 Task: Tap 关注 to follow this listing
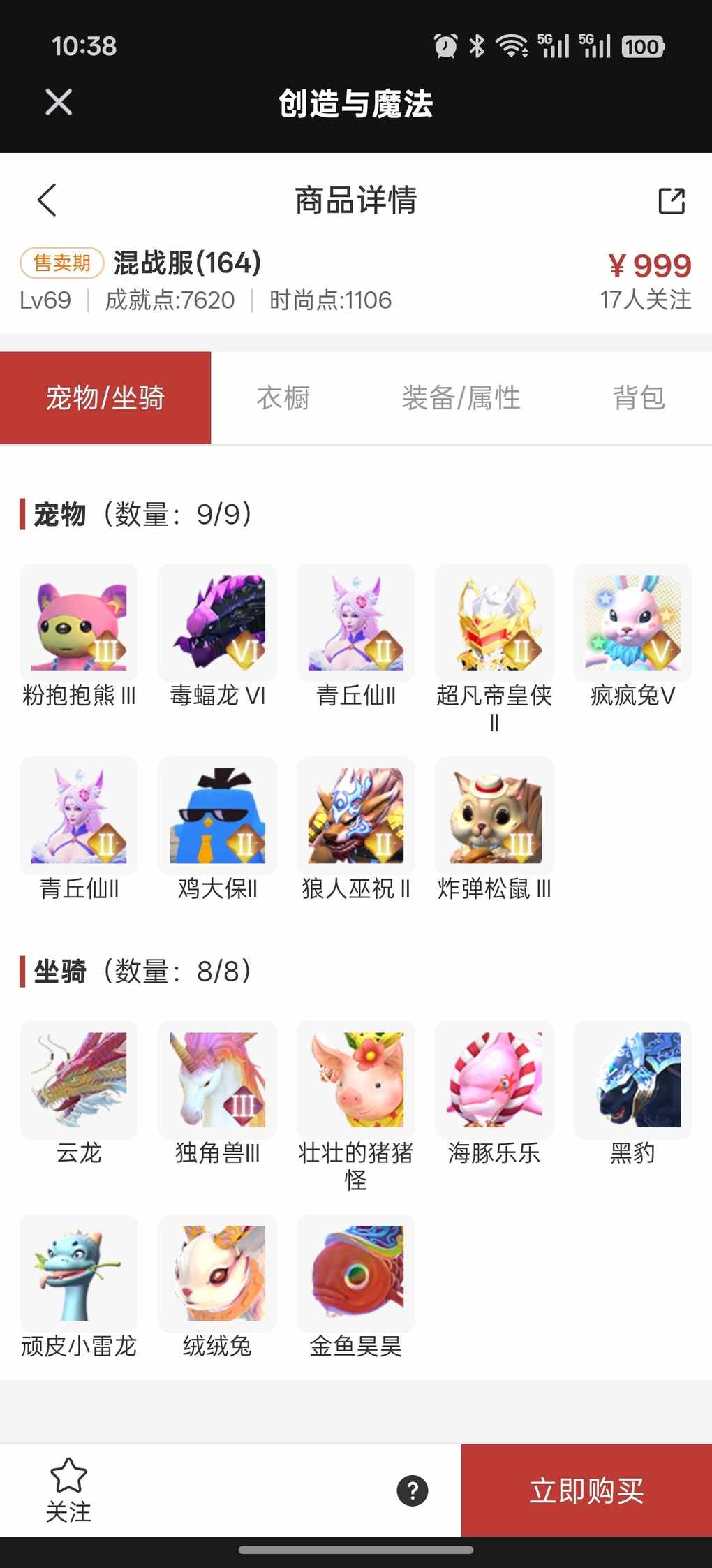coord(68,1488)
